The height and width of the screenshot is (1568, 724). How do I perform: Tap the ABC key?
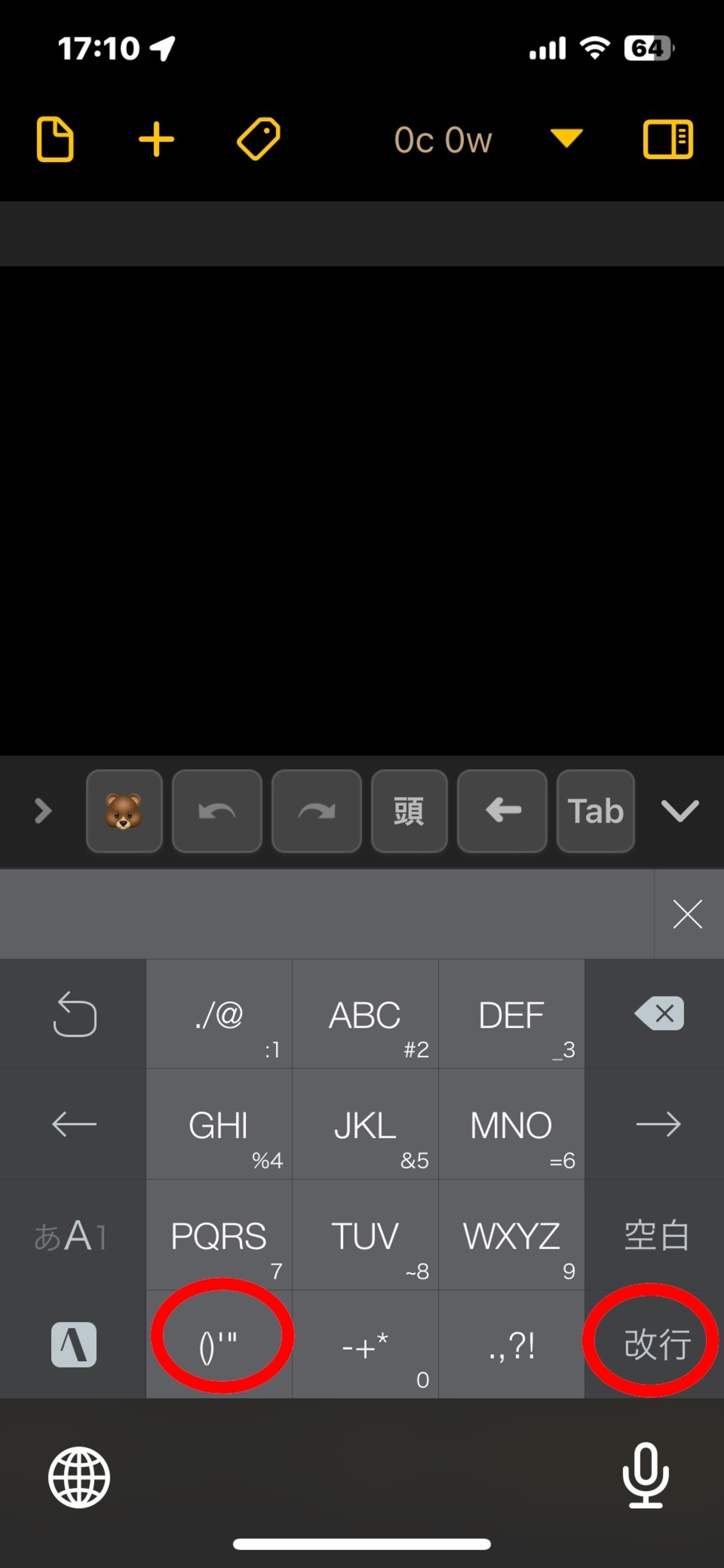point(365,1014)
